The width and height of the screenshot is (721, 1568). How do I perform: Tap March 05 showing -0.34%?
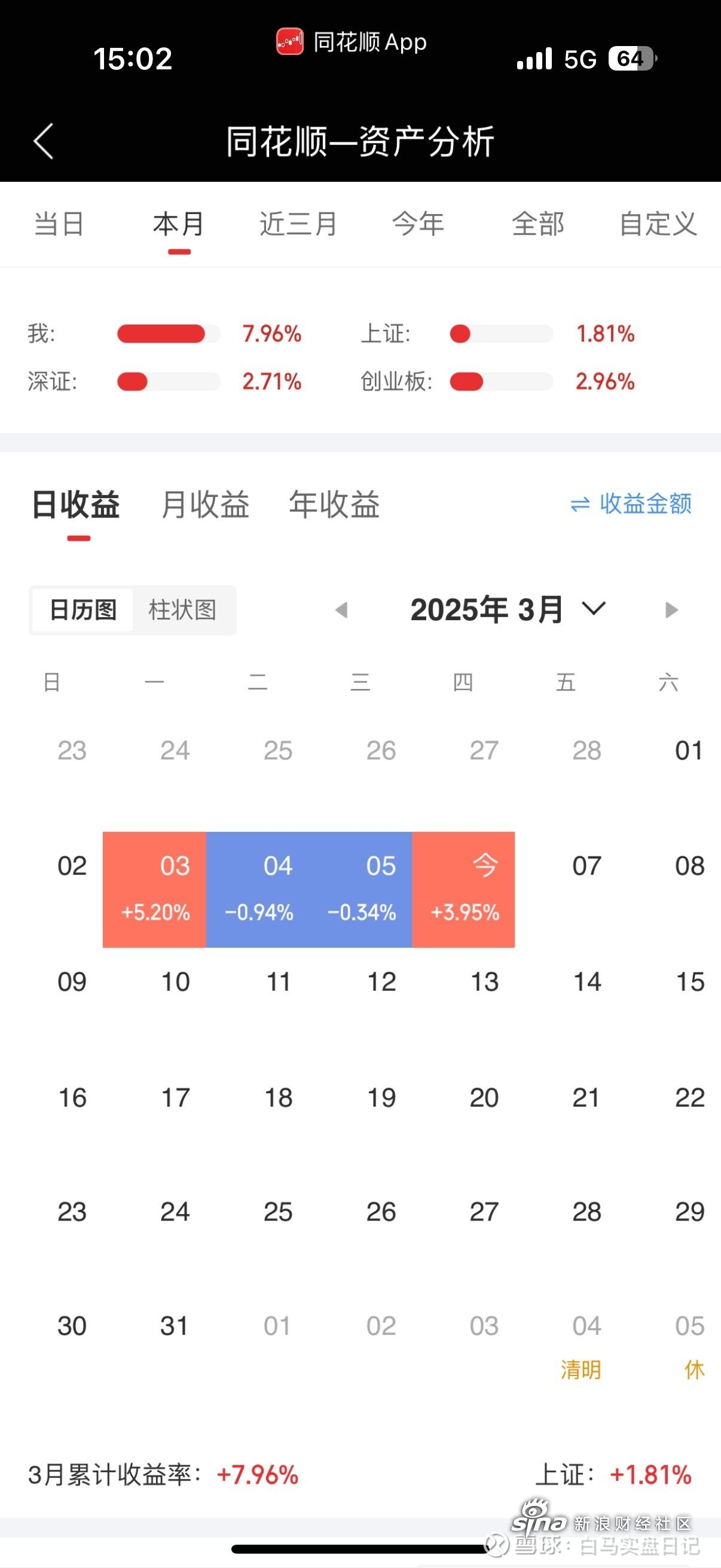coord(361,889)
